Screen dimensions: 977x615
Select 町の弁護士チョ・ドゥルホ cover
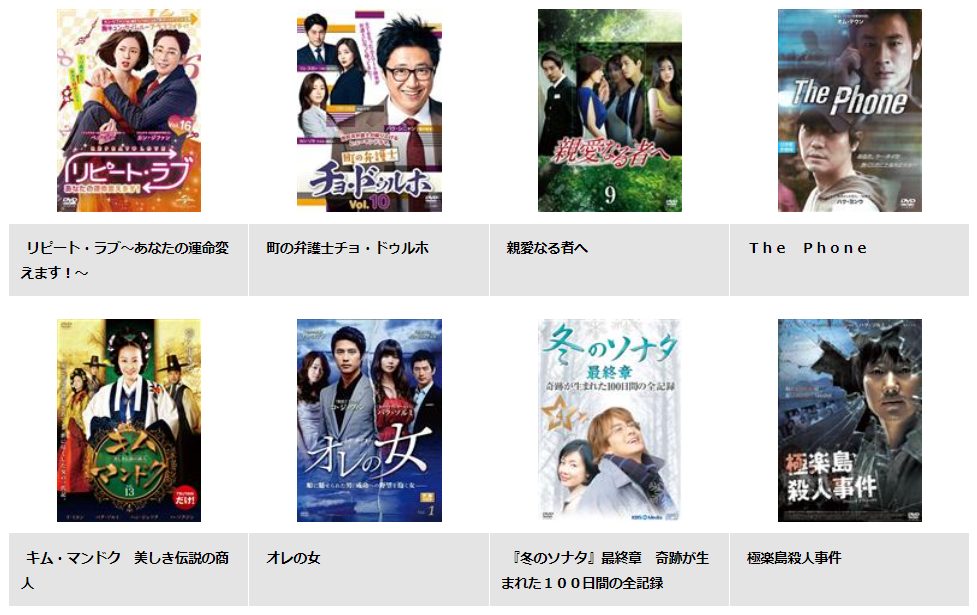point(369,111)
